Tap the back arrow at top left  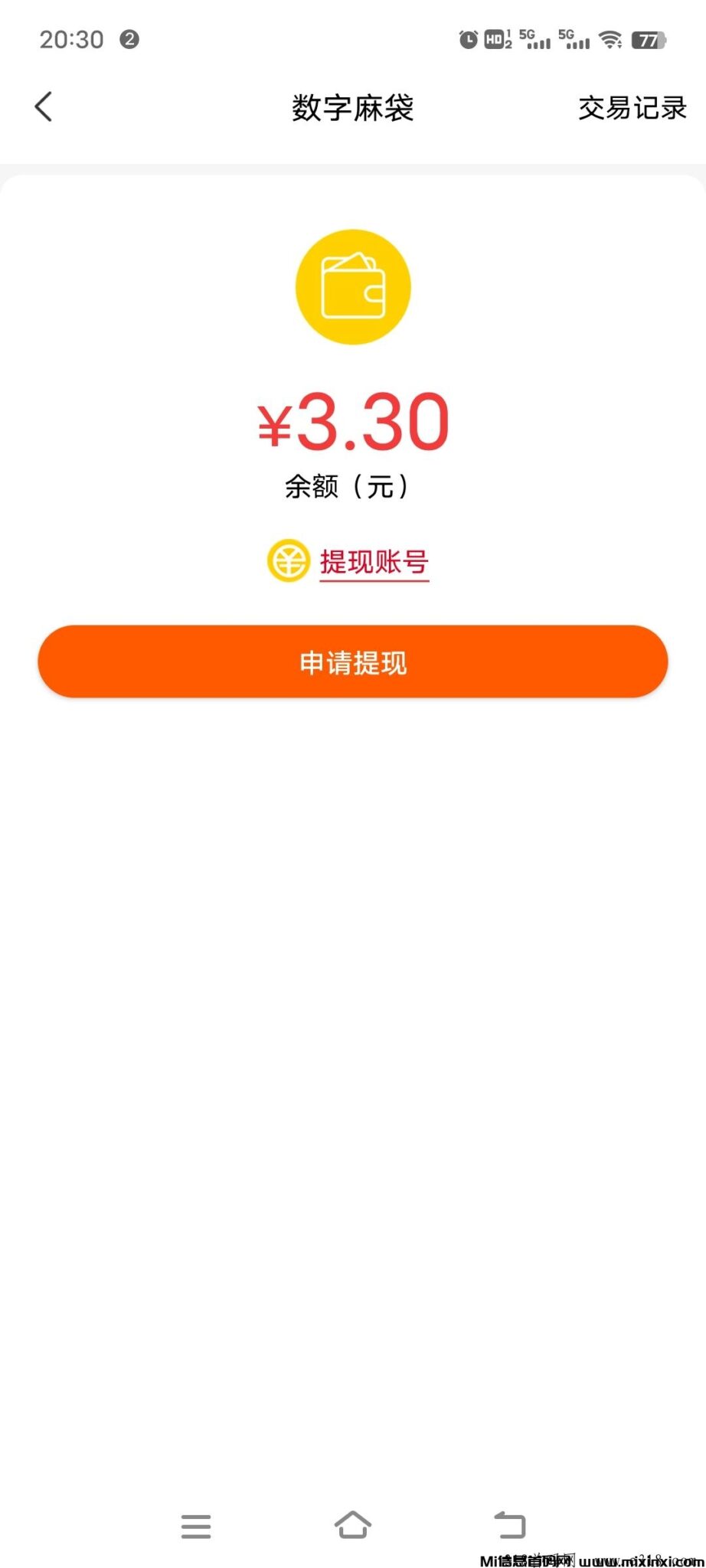(x=44, y=106)
